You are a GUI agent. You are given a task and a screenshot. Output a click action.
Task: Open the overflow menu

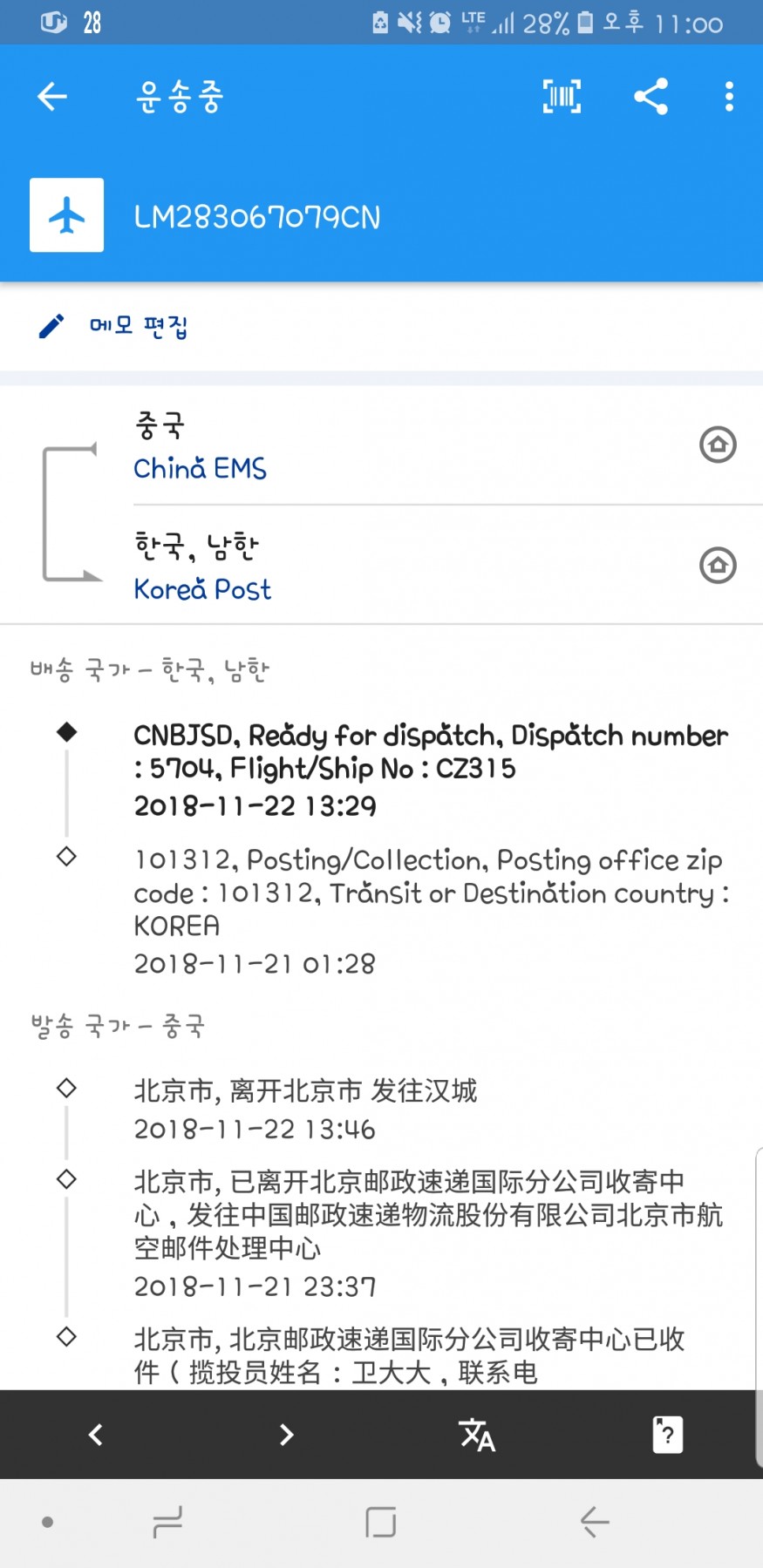(x=729, y=96)
